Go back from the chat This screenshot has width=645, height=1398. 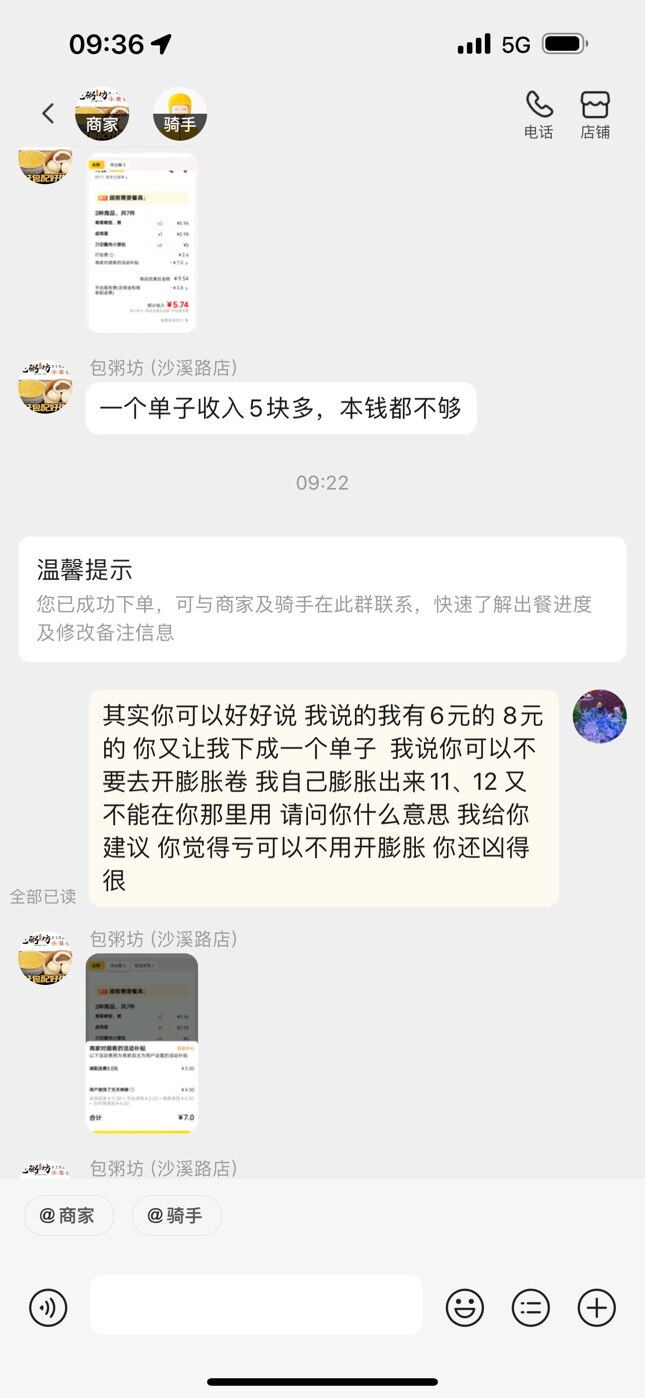pos(47,114)
